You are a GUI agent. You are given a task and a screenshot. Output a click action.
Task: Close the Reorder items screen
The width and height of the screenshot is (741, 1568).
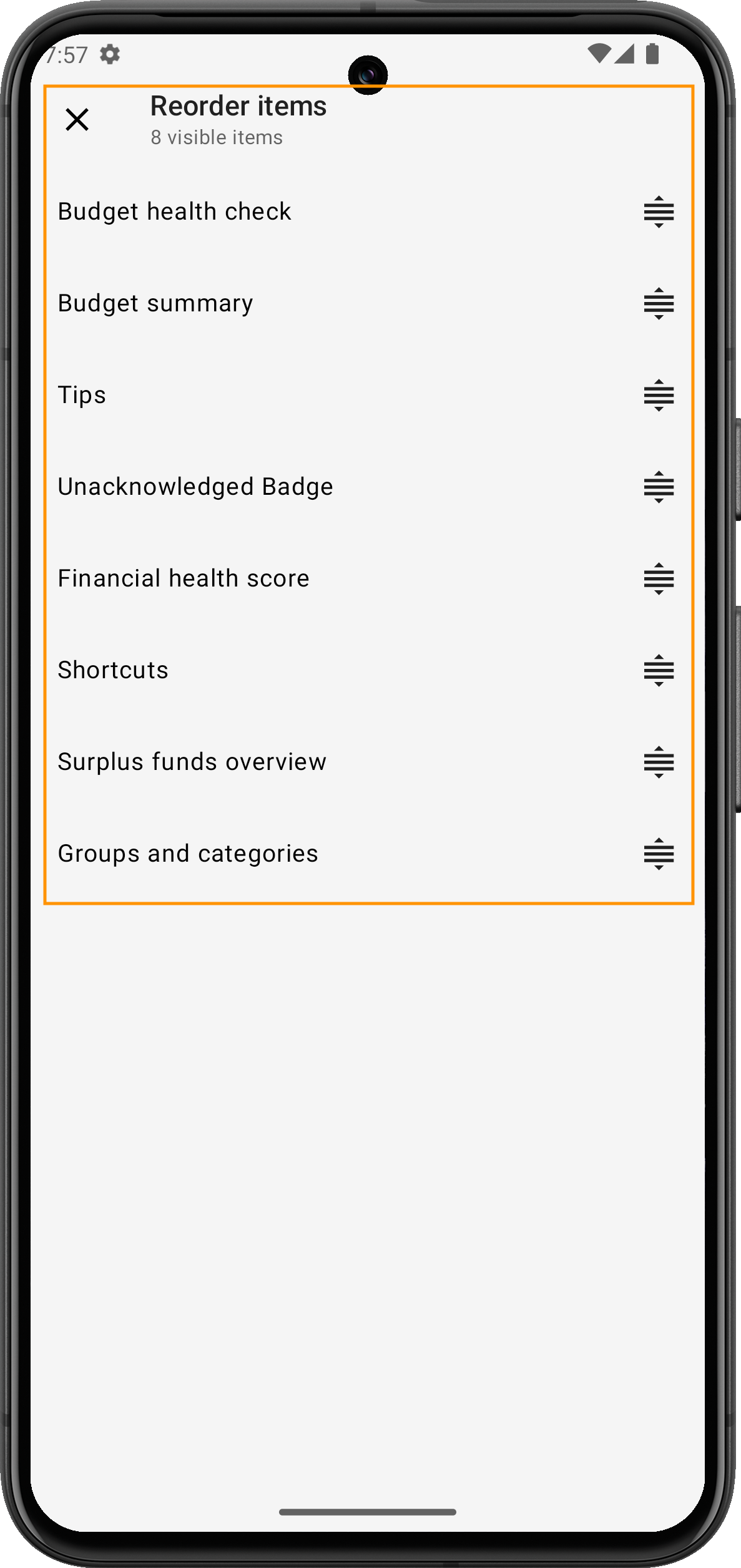click(x=77, y=119)
